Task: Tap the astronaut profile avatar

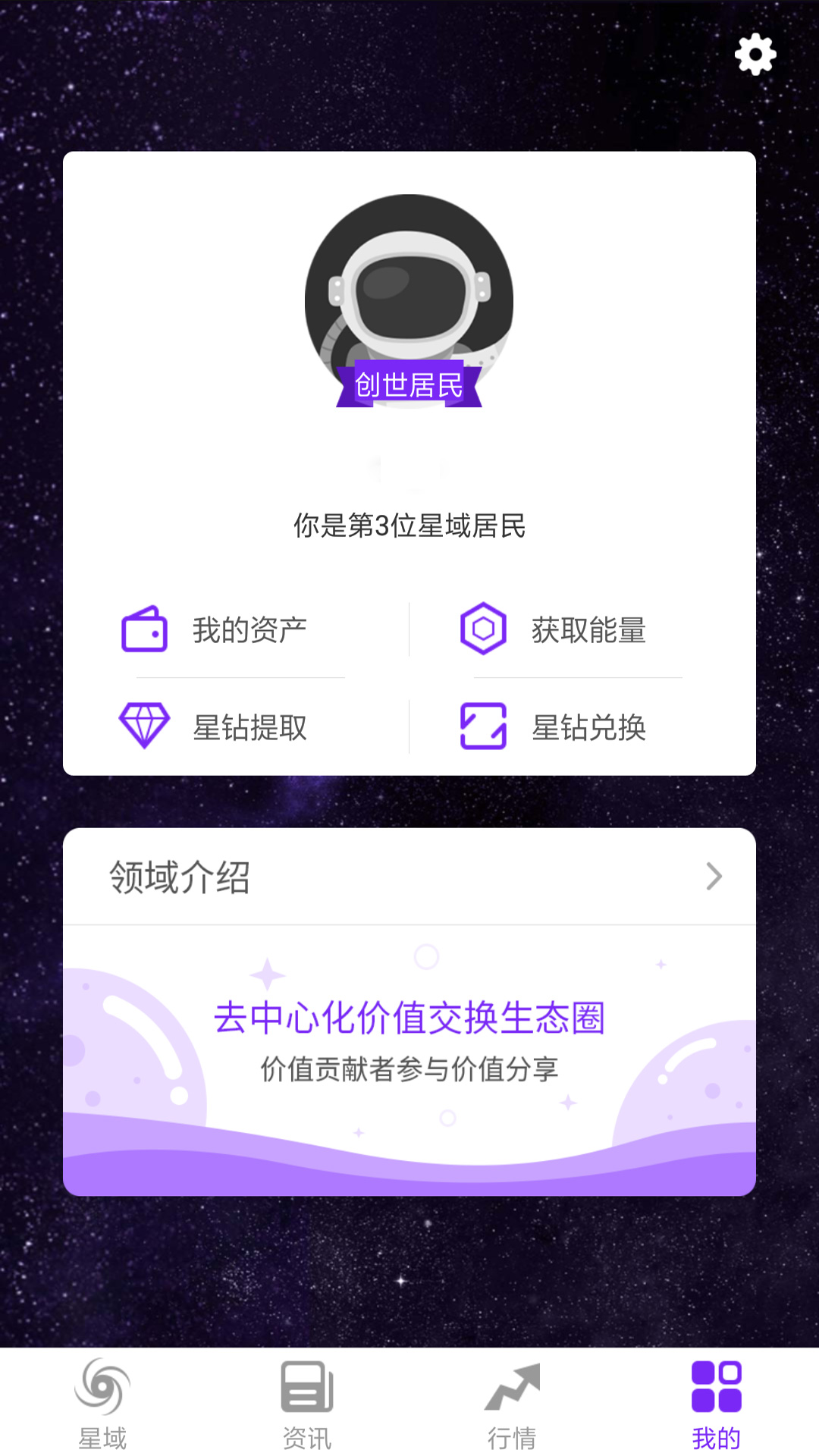Action: (x=409, y=300)
